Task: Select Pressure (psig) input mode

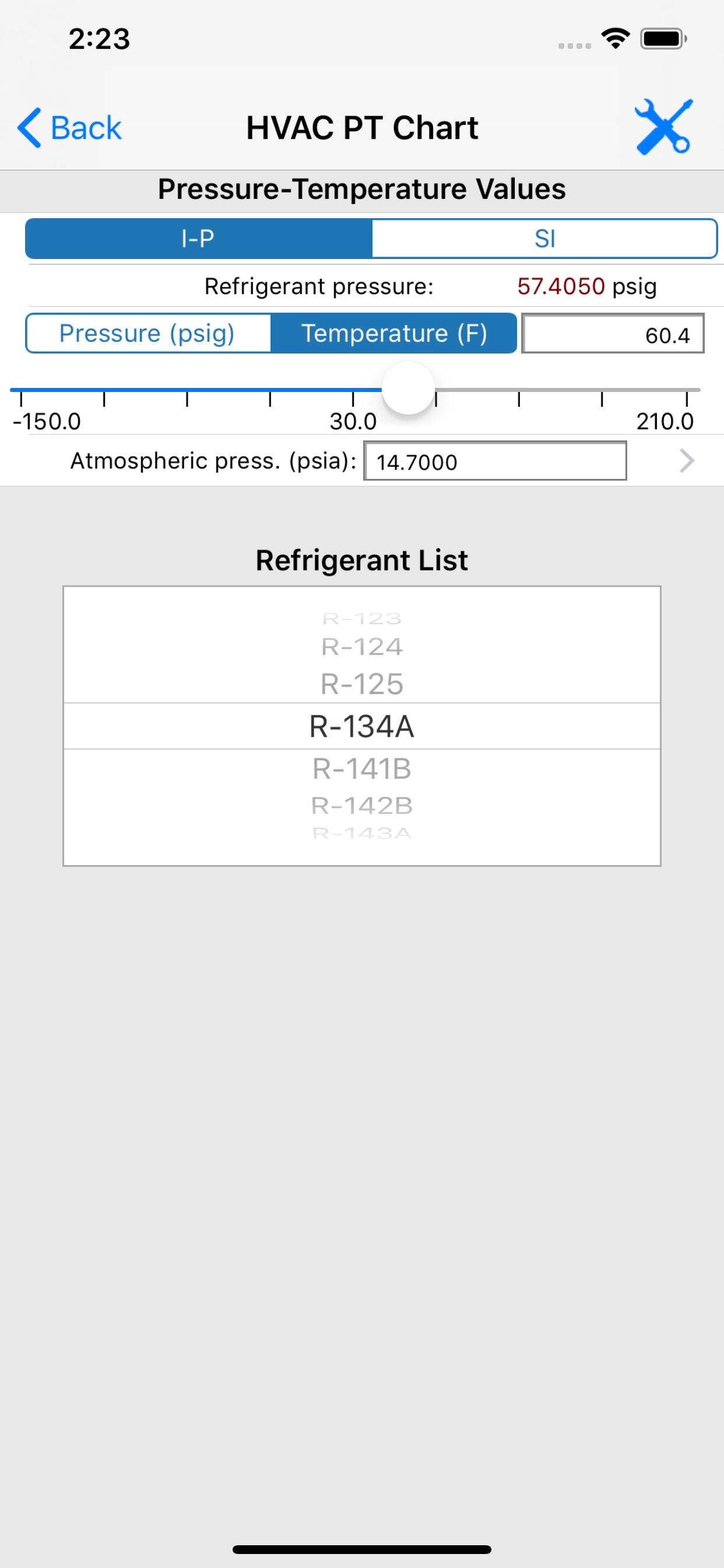Action: point(148,333)
